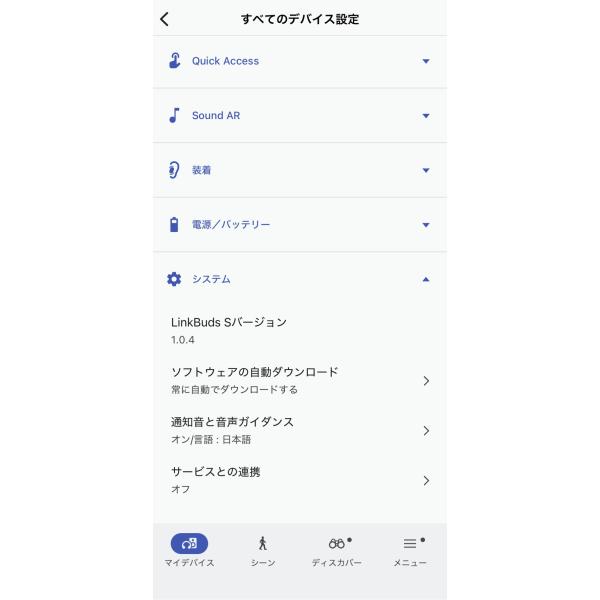Open ソフトウェアの自動ダウンロード settings
The image size is (600, 600).
tap(300, 380)
